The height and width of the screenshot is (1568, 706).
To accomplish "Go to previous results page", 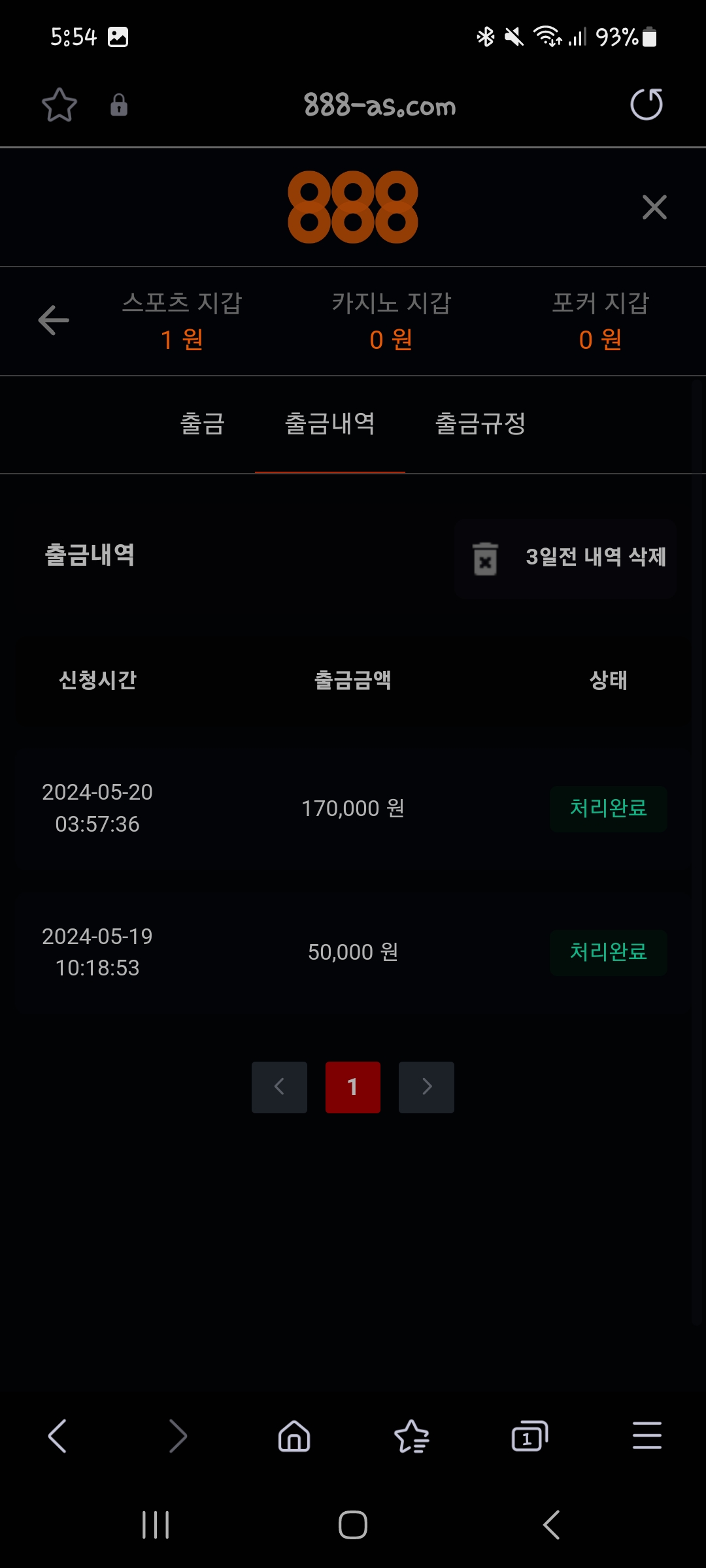I will click(x=279, y=1087).
